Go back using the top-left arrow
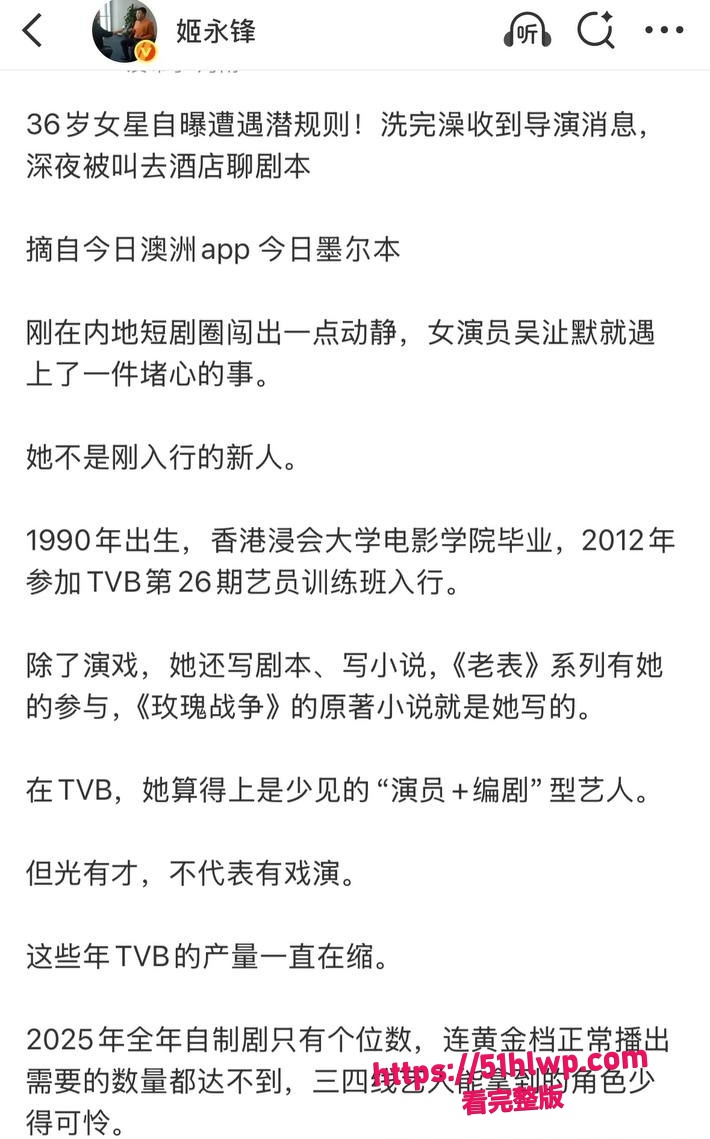Viewport: 710px width, 1139px height. point(33,31)
